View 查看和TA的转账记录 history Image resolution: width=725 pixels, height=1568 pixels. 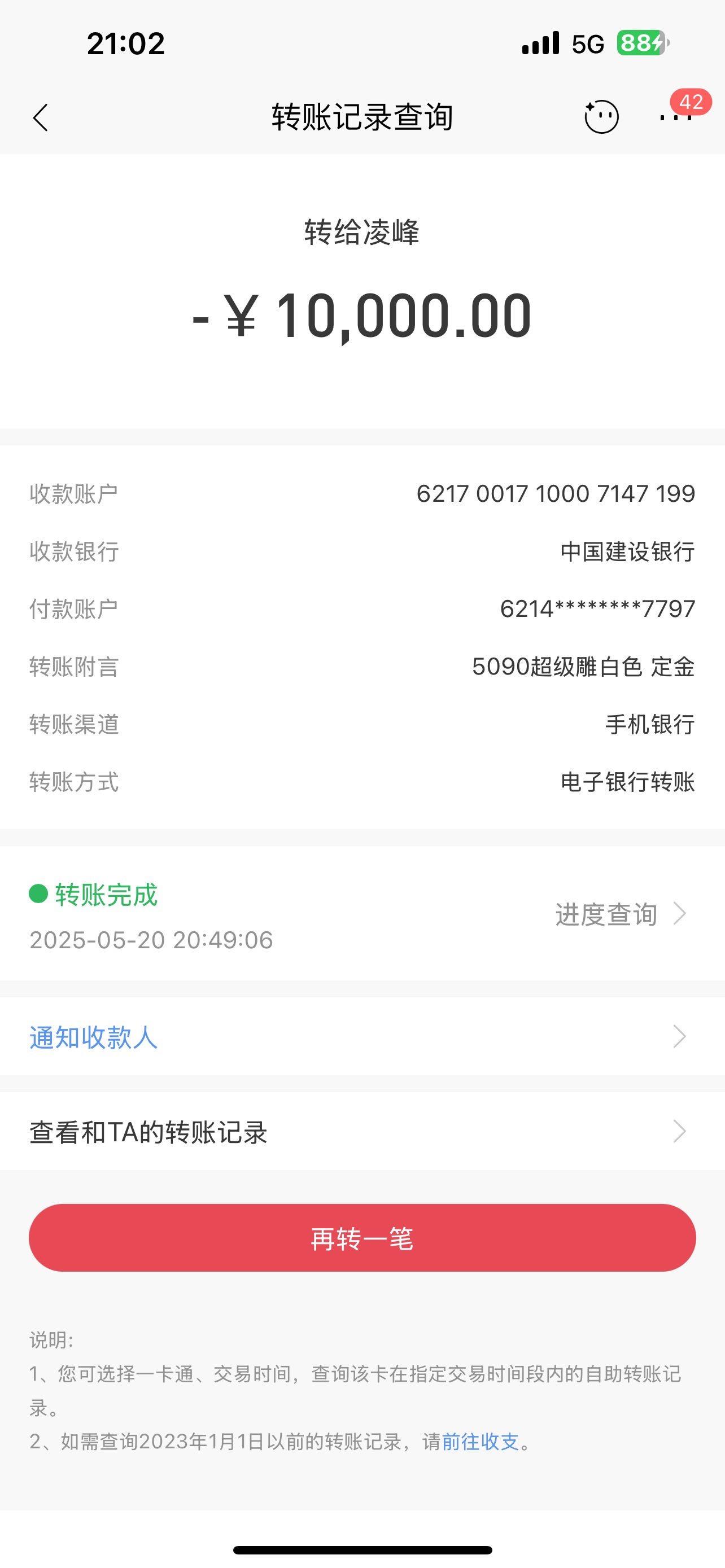(x=361, y=1132)
